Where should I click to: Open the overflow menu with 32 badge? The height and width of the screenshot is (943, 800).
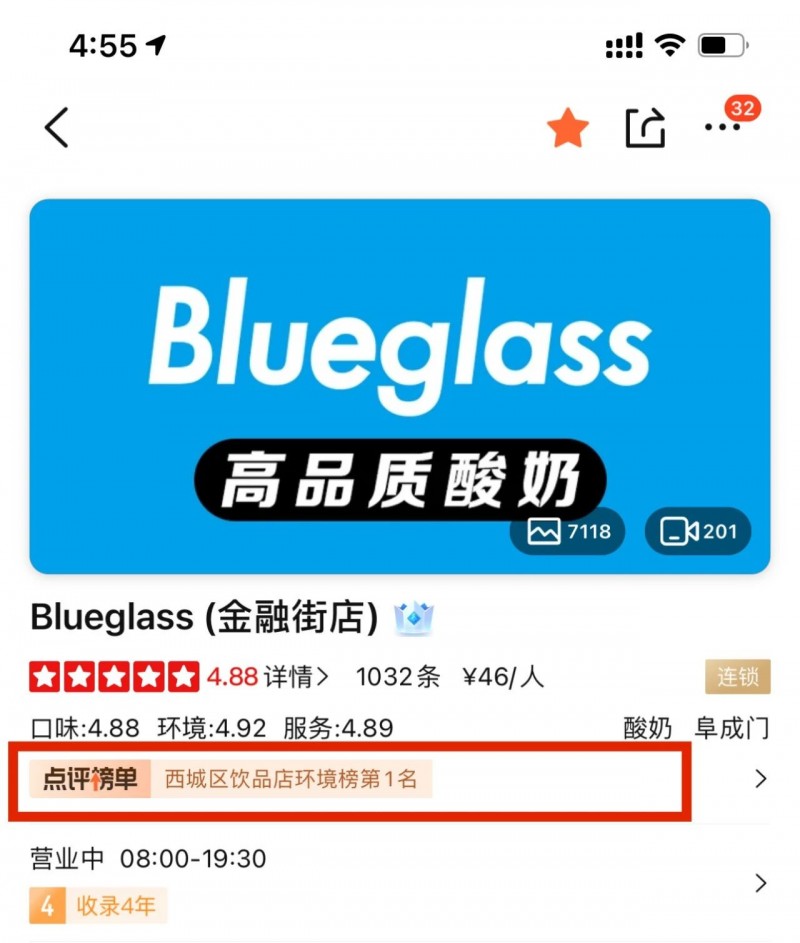[724, 127]
